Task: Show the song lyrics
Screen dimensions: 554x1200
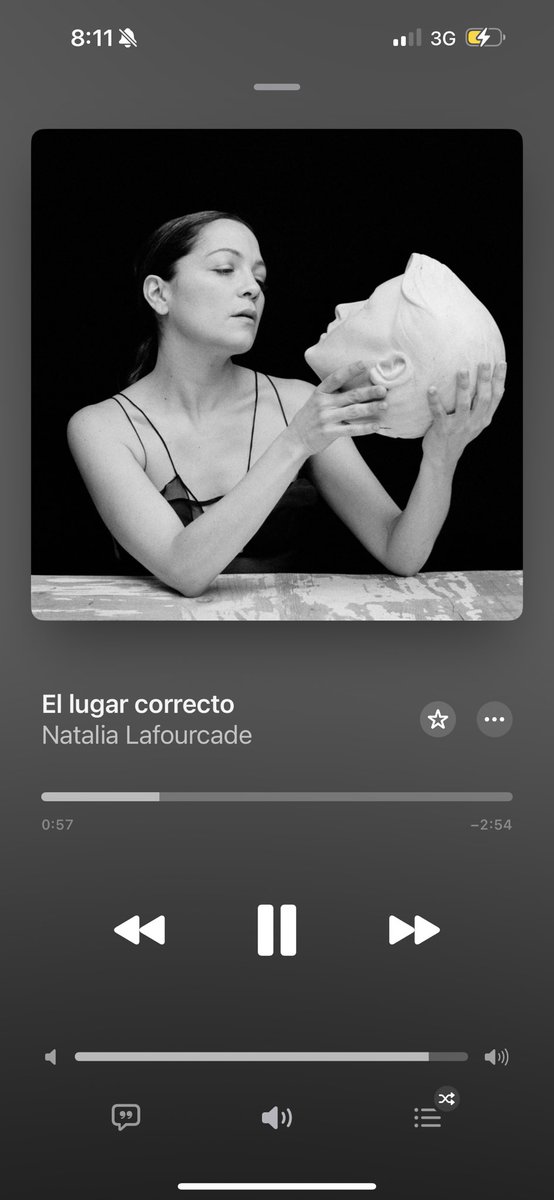Action: click(x=125, y=1117)
